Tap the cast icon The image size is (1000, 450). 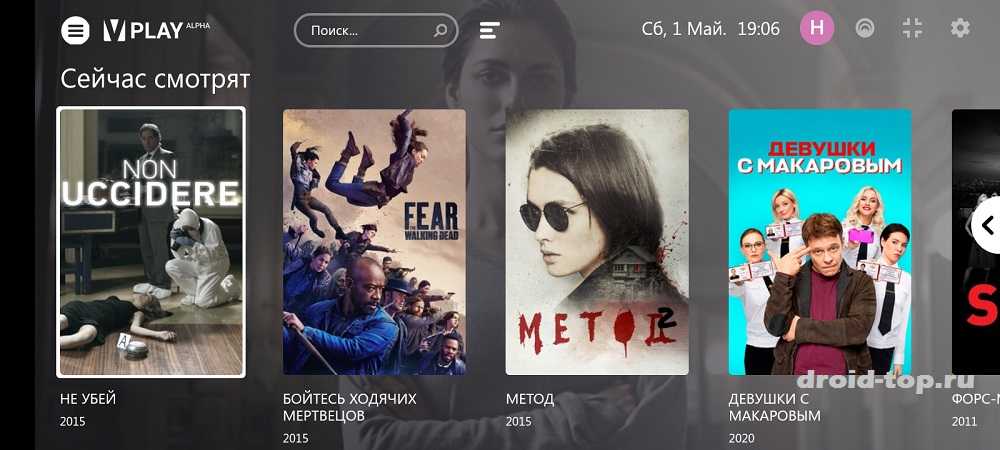[x=865, y=28]
